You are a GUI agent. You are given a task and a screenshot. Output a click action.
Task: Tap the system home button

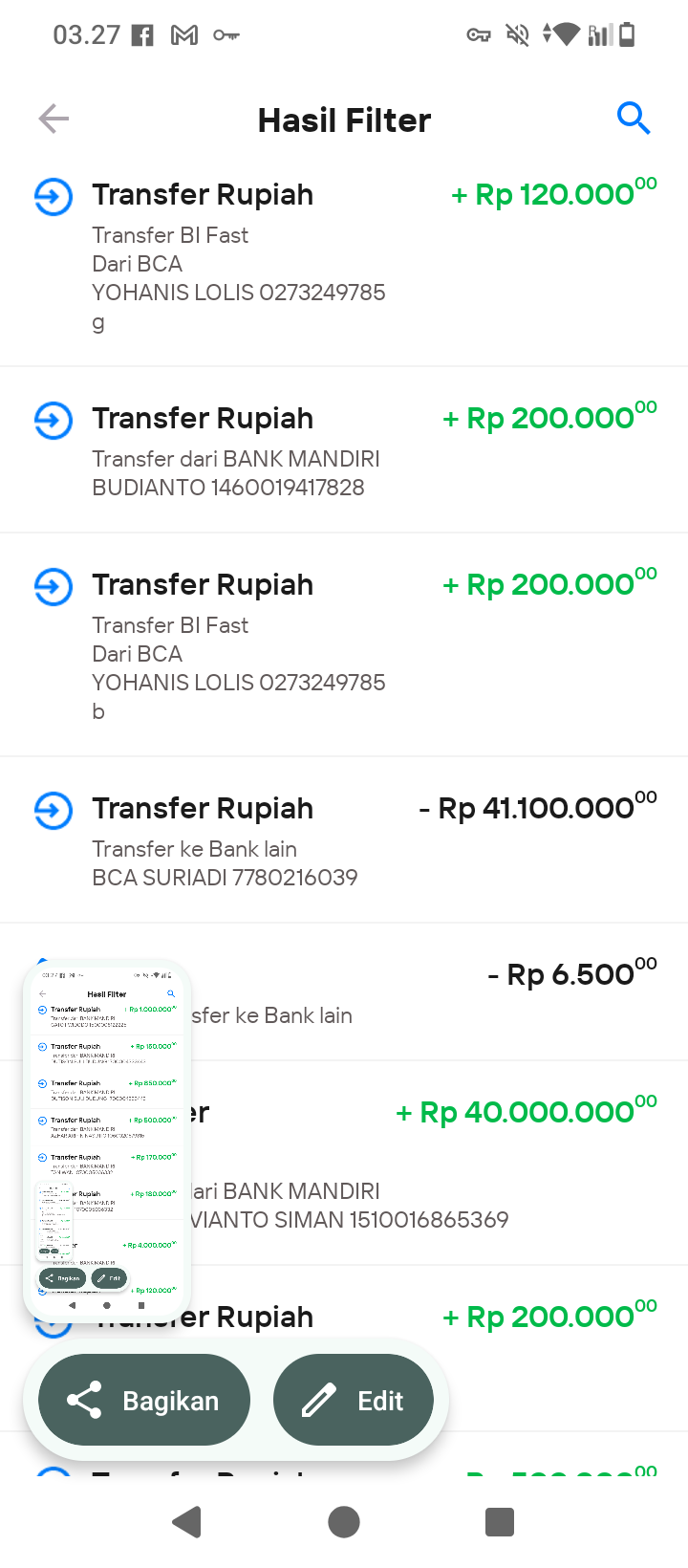344,1521
